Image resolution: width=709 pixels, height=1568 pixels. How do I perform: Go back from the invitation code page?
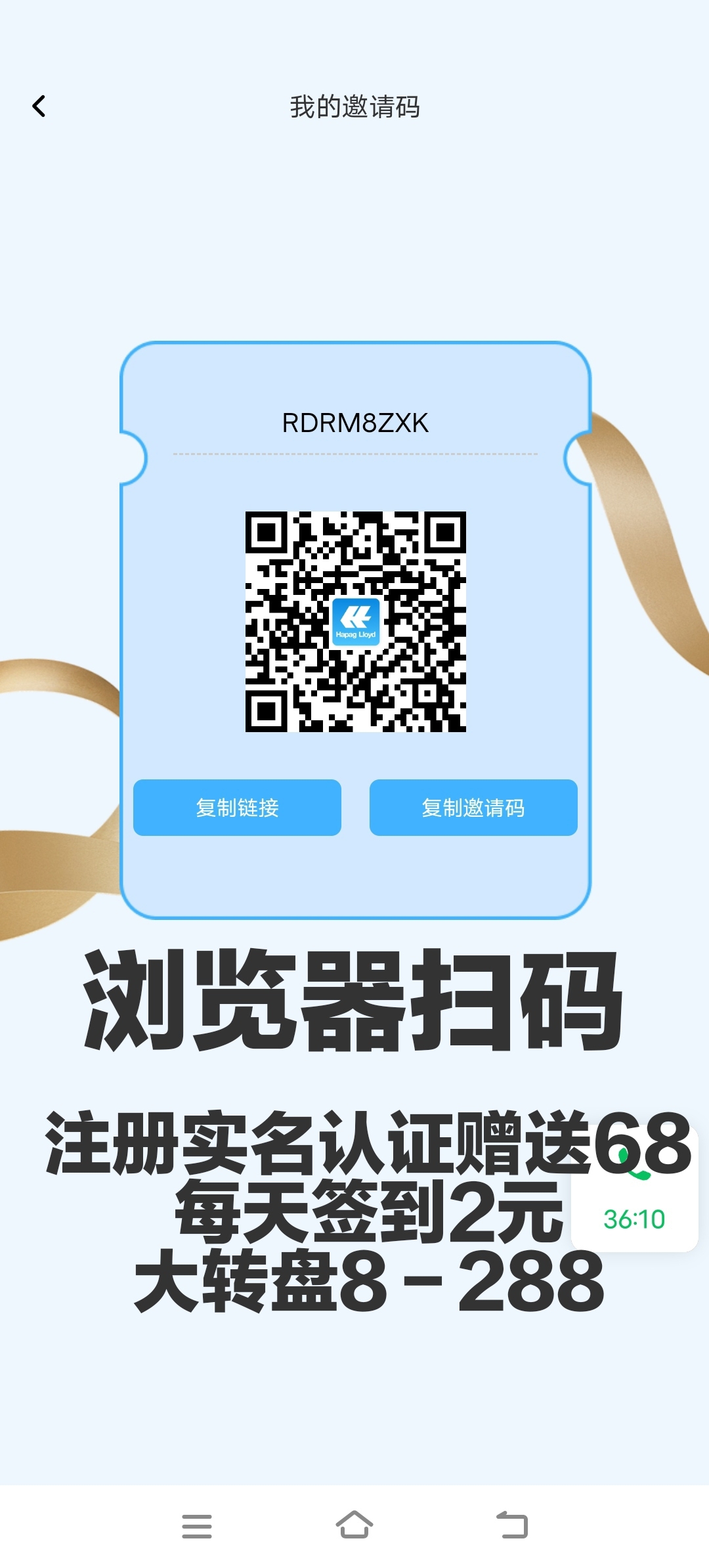39,106
